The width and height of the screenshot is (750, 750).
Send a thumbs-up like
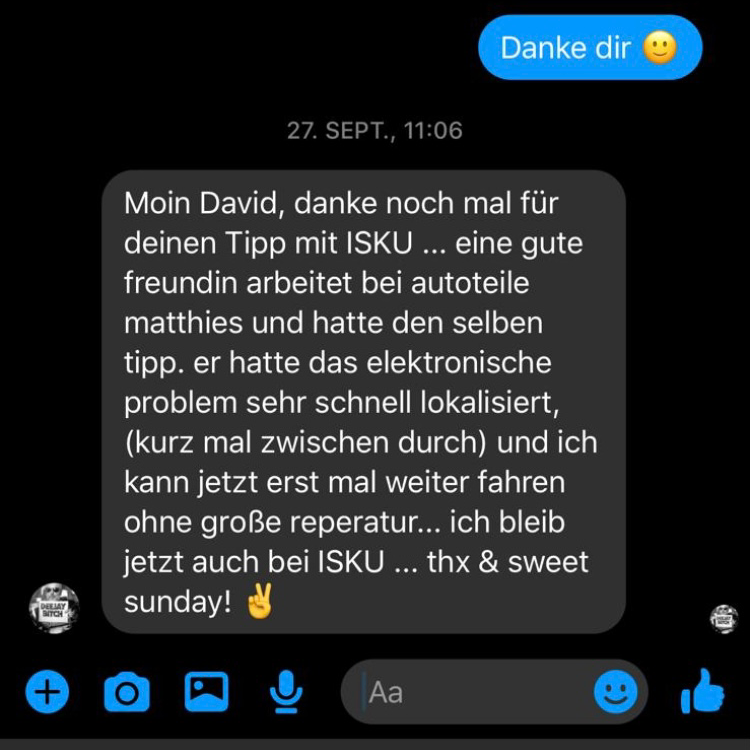pyautogui.click(x=702, y=690)
